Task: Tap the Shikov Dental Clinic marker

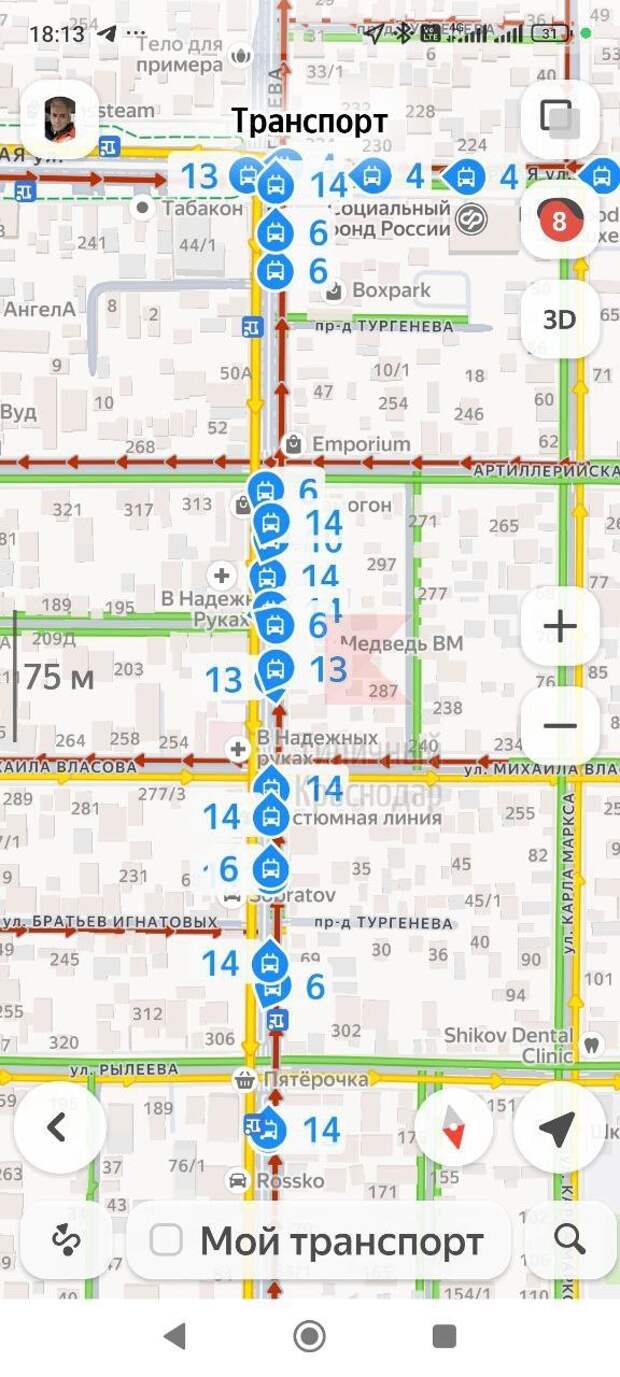Action: tap(520, 1044)
